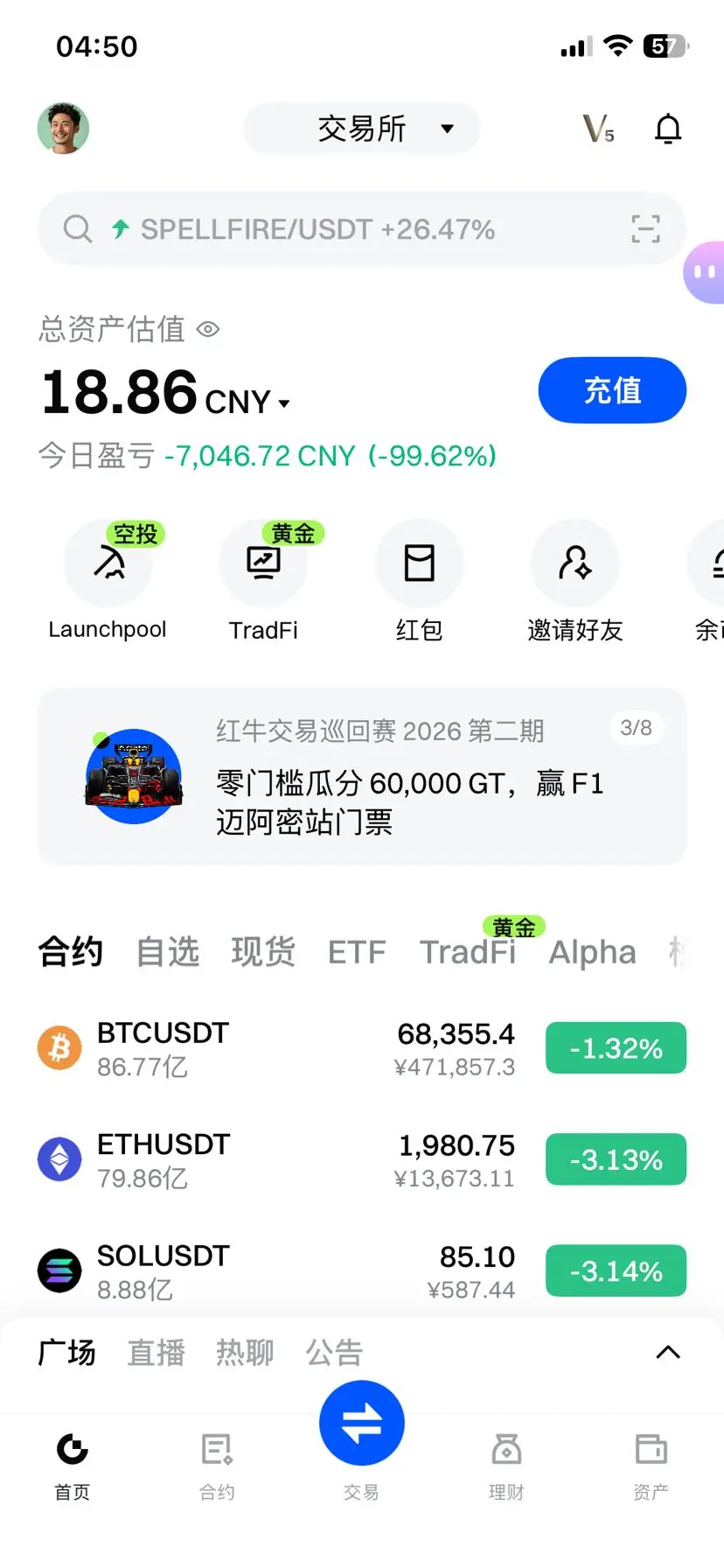The width and height of the screenshot is (724, 1568).
Task: Open 红包 red packet
Action: click(419, 564)
